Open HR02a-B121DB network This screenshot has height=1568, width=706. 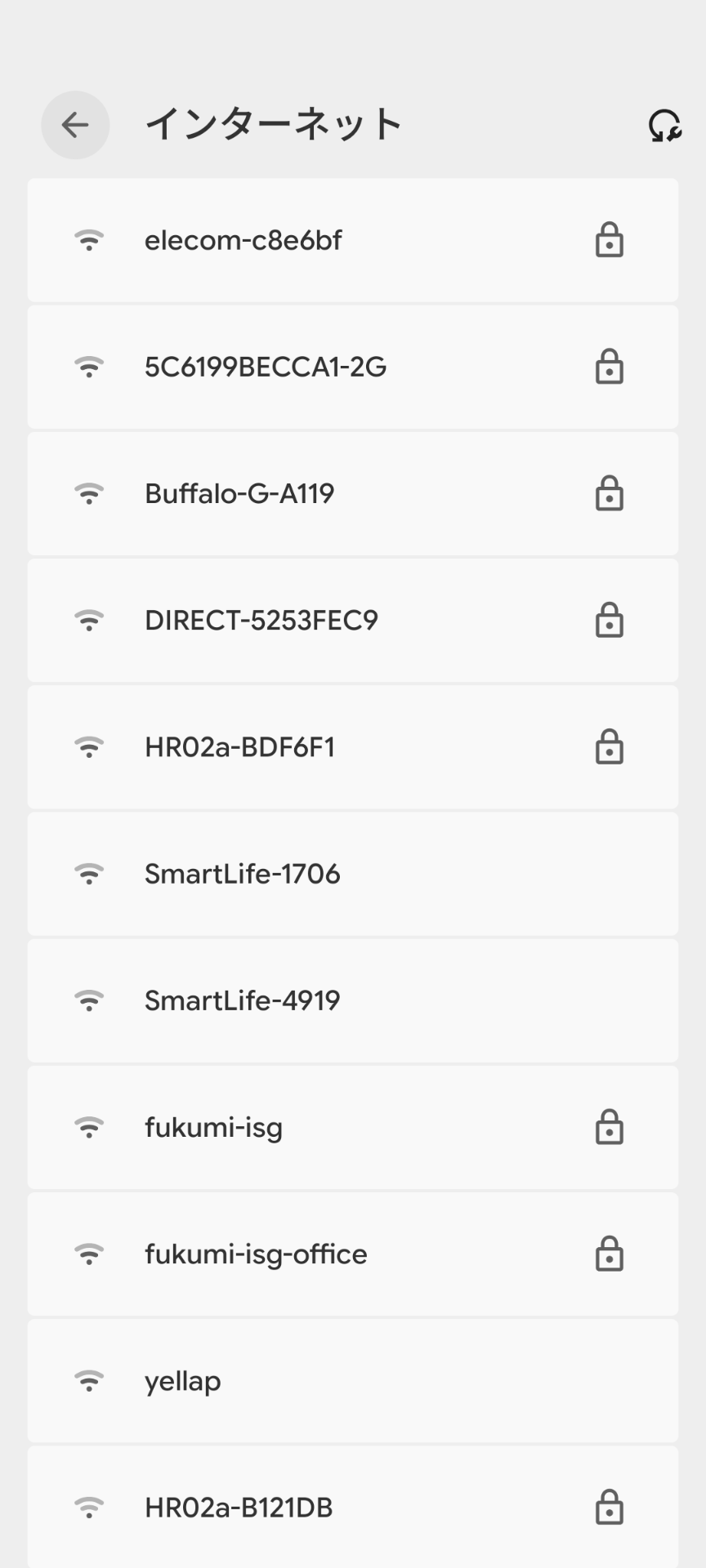pyautogui.click(x=353, y=1507)
